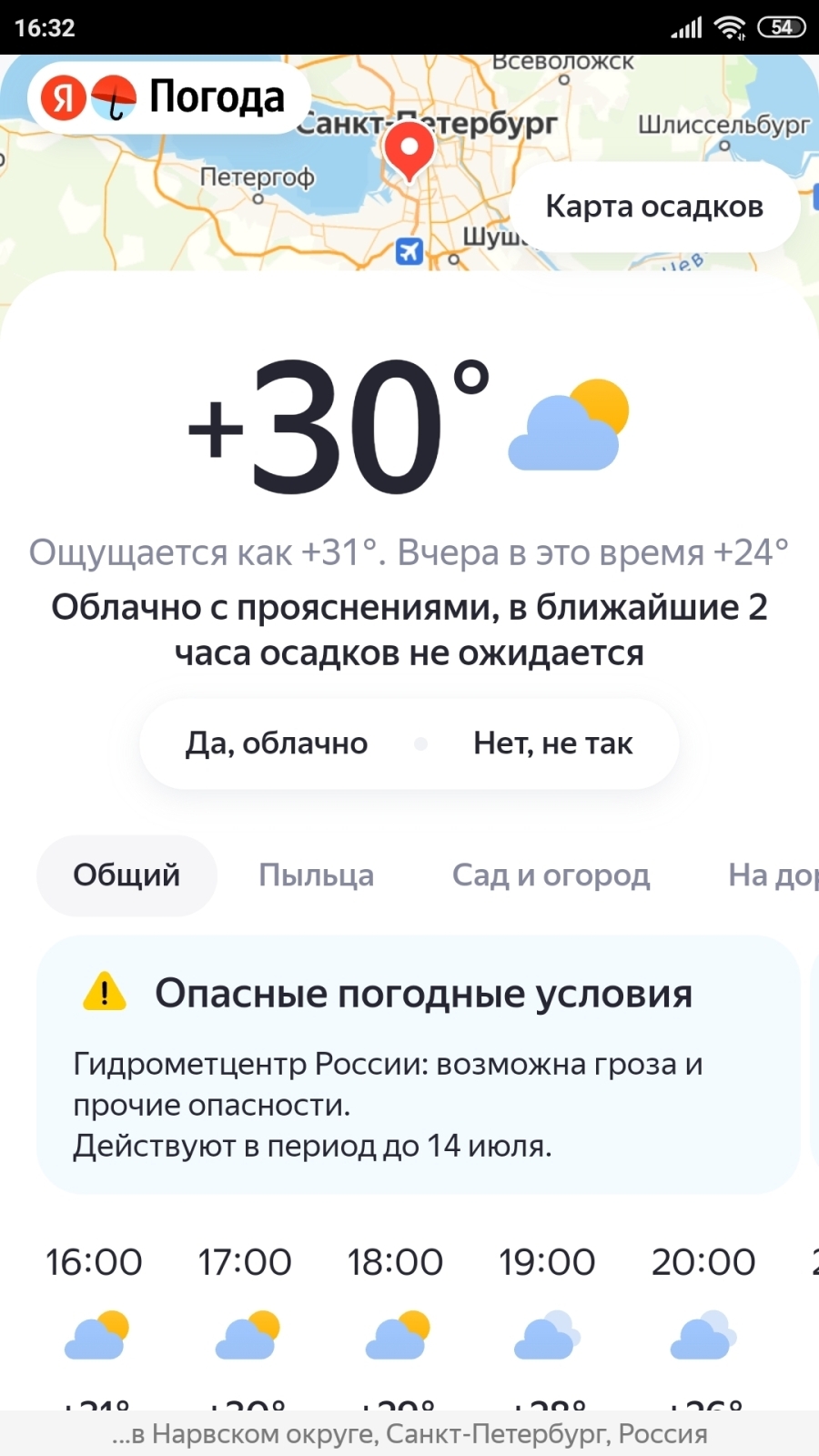Open the Карта осадков precipitation map
The width and height of the screenshot is (819, 1456).
653,207
